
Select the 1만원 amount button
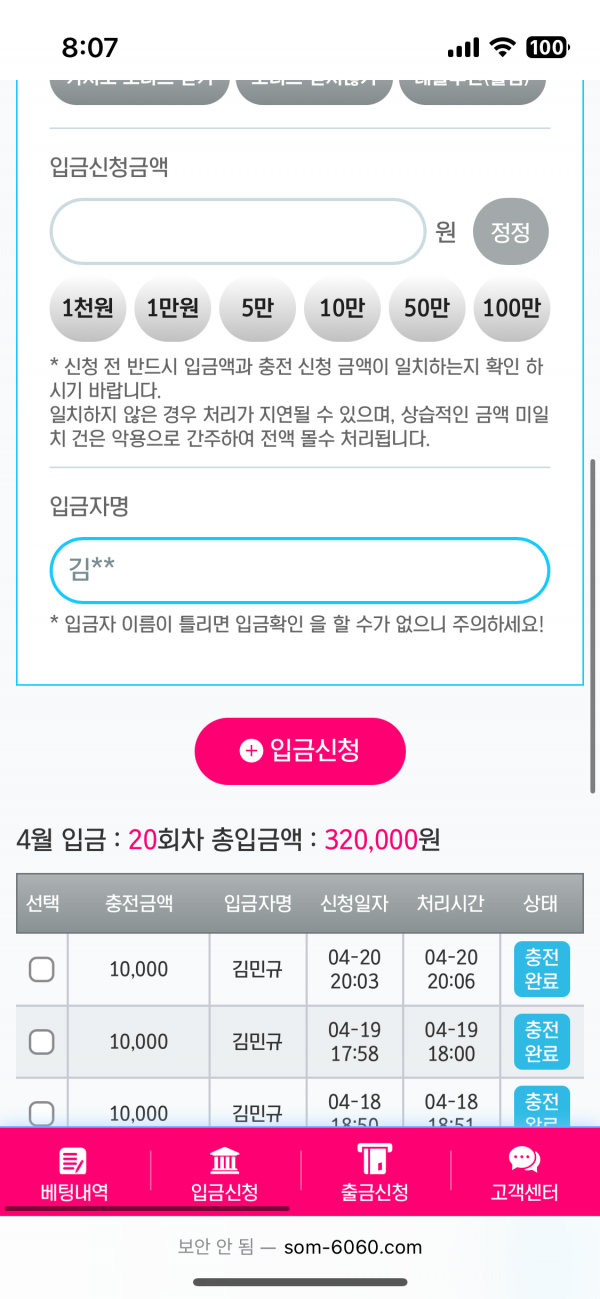click(172, 308)
